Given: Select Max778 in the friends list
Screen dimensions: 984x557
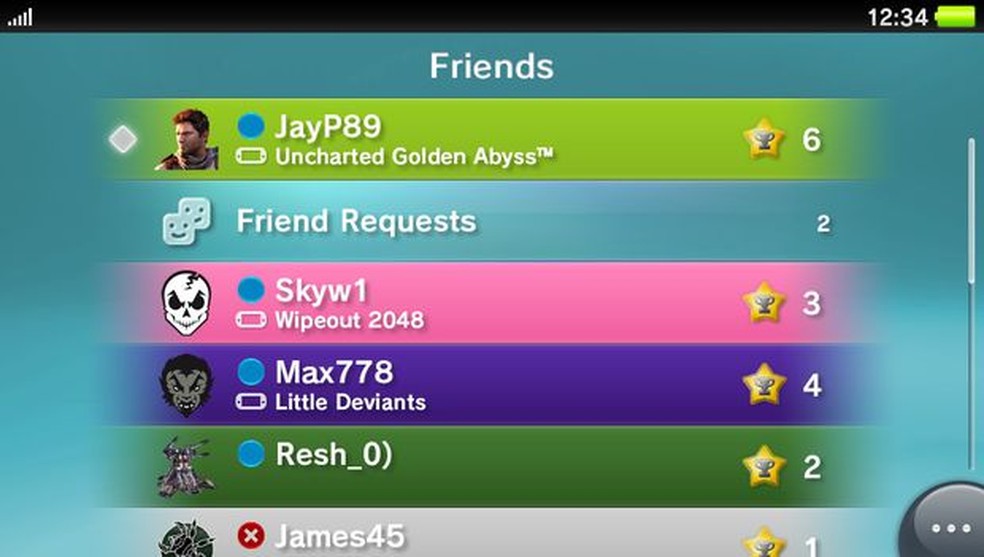Looking at the screenshot, I should pos(490,385).
